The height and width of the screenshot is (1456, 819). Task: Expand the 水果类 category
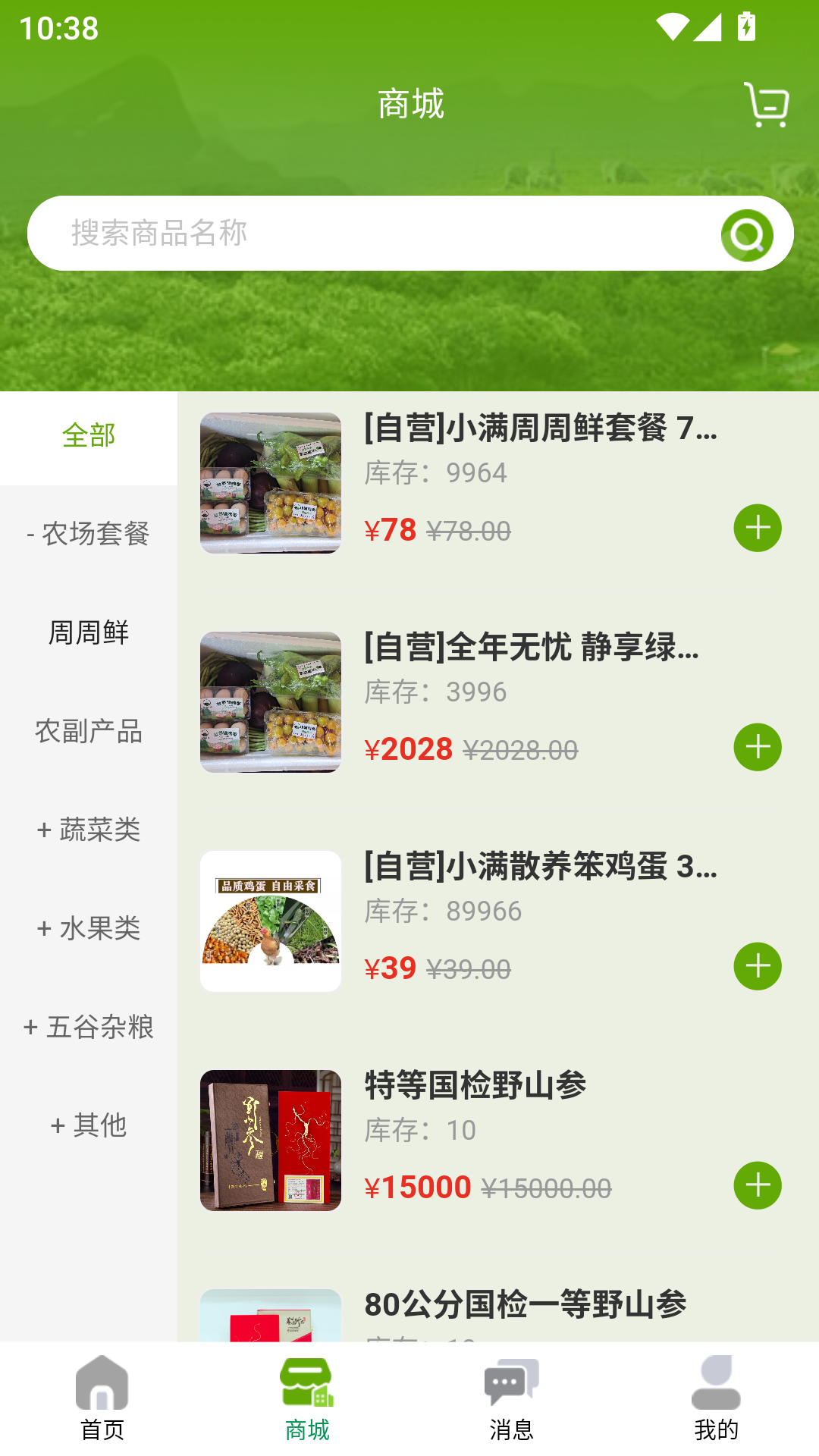pos(89,928)
